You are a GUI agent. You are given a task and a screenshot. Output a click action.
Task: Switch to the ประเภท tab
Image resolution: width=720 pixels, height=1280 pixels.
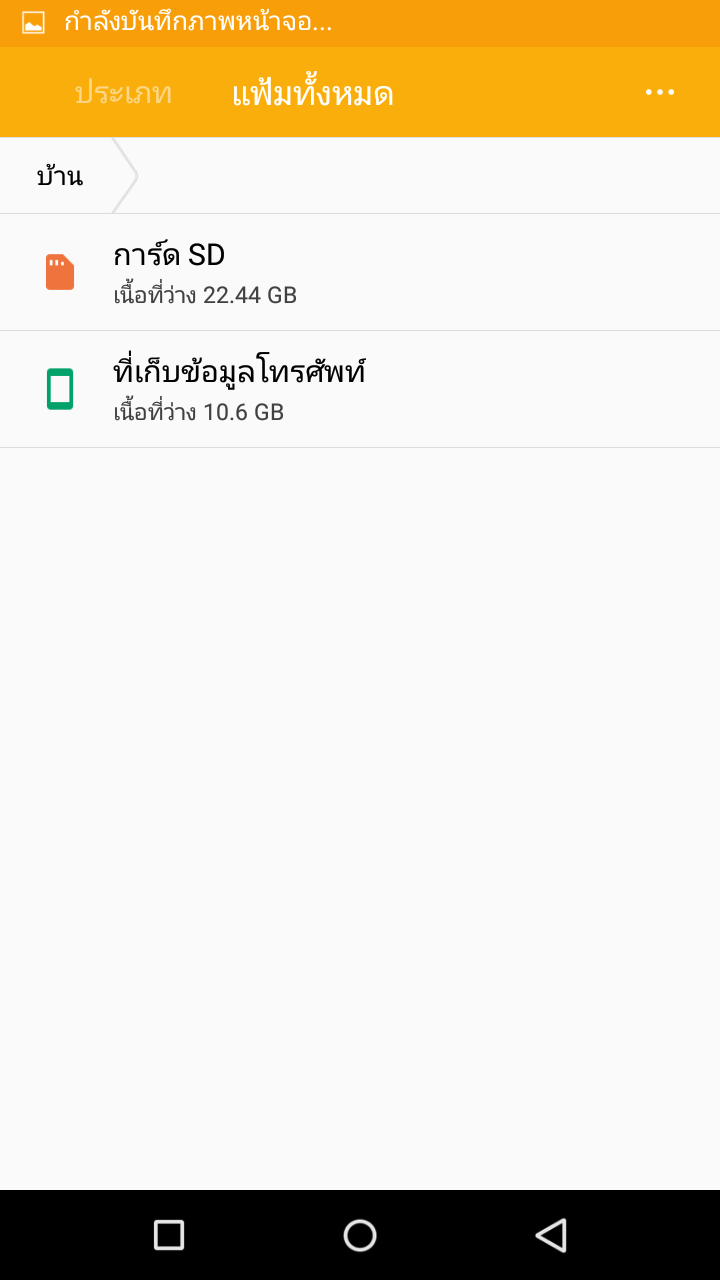pyautogui.click(x=123, y=93)
